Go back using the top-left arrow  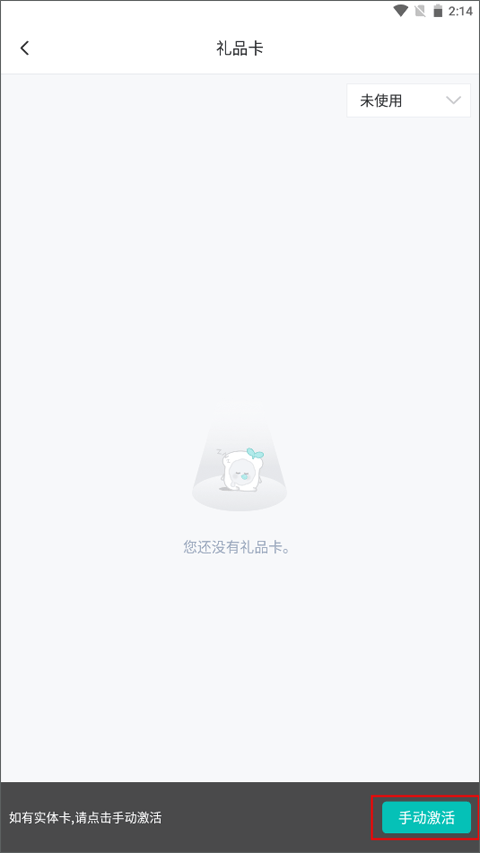coord(25,48)
